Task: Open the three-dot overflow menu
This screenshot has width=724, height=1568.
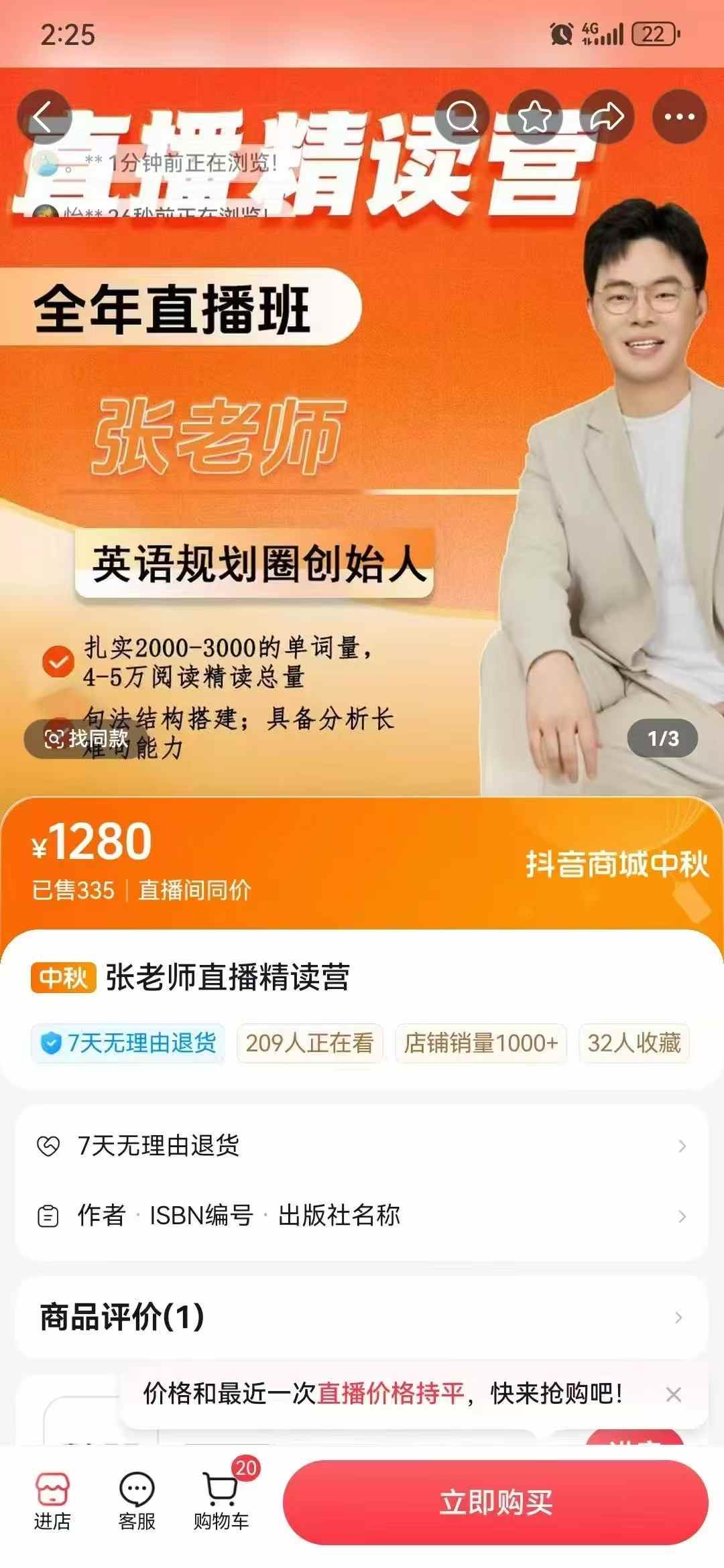Action: 679,117
